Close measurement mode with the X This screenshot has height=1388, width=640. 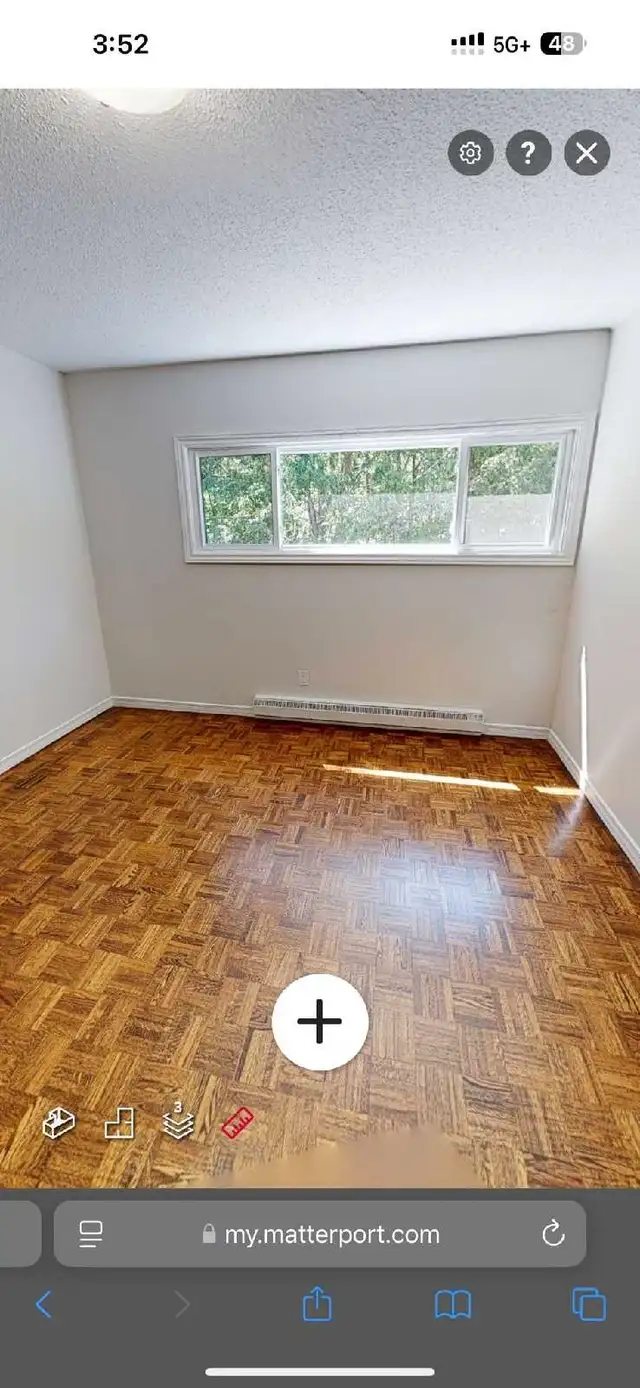pyautogui.click(x=587, y=153)
